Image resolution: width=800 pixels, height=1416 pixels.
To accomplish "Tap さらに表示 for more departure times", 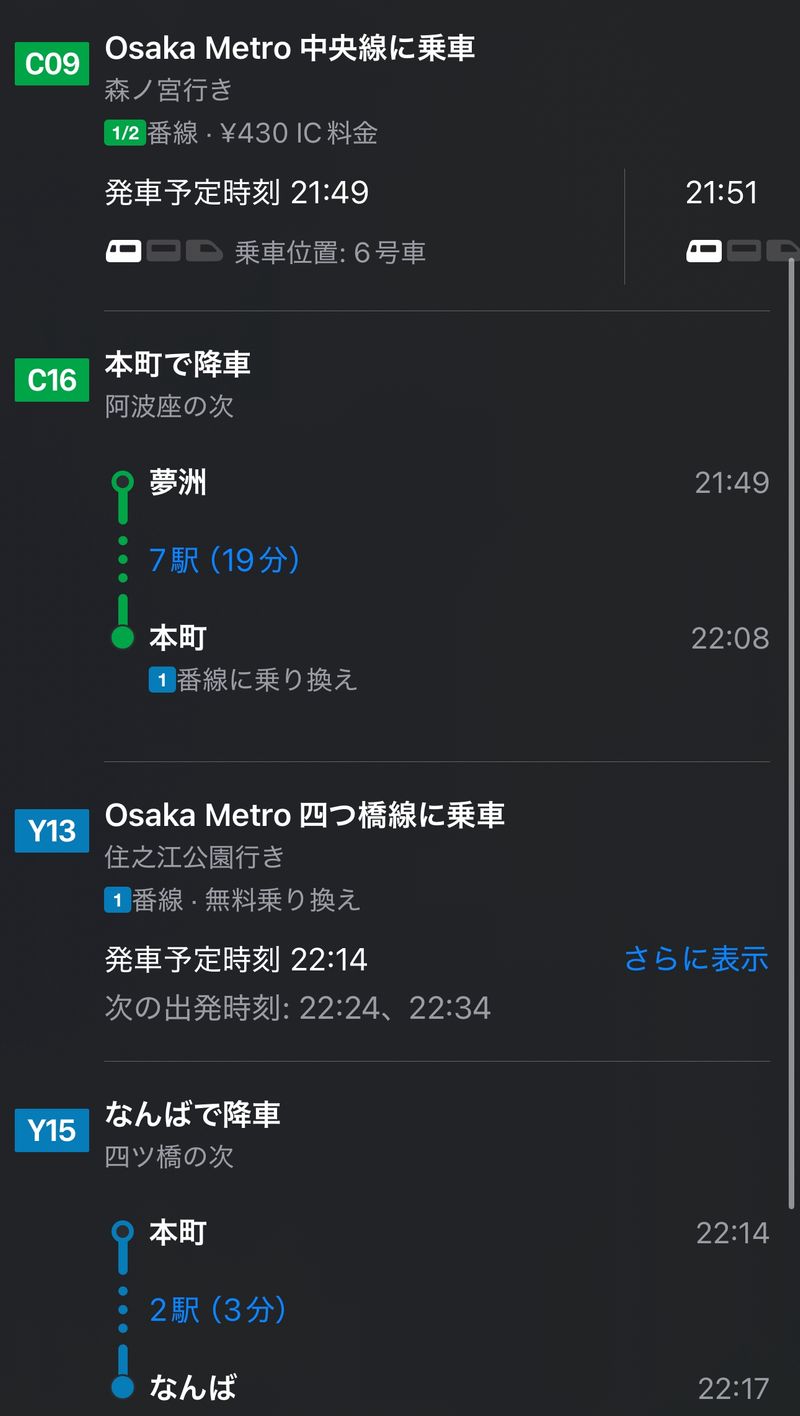I will [696, 959].
